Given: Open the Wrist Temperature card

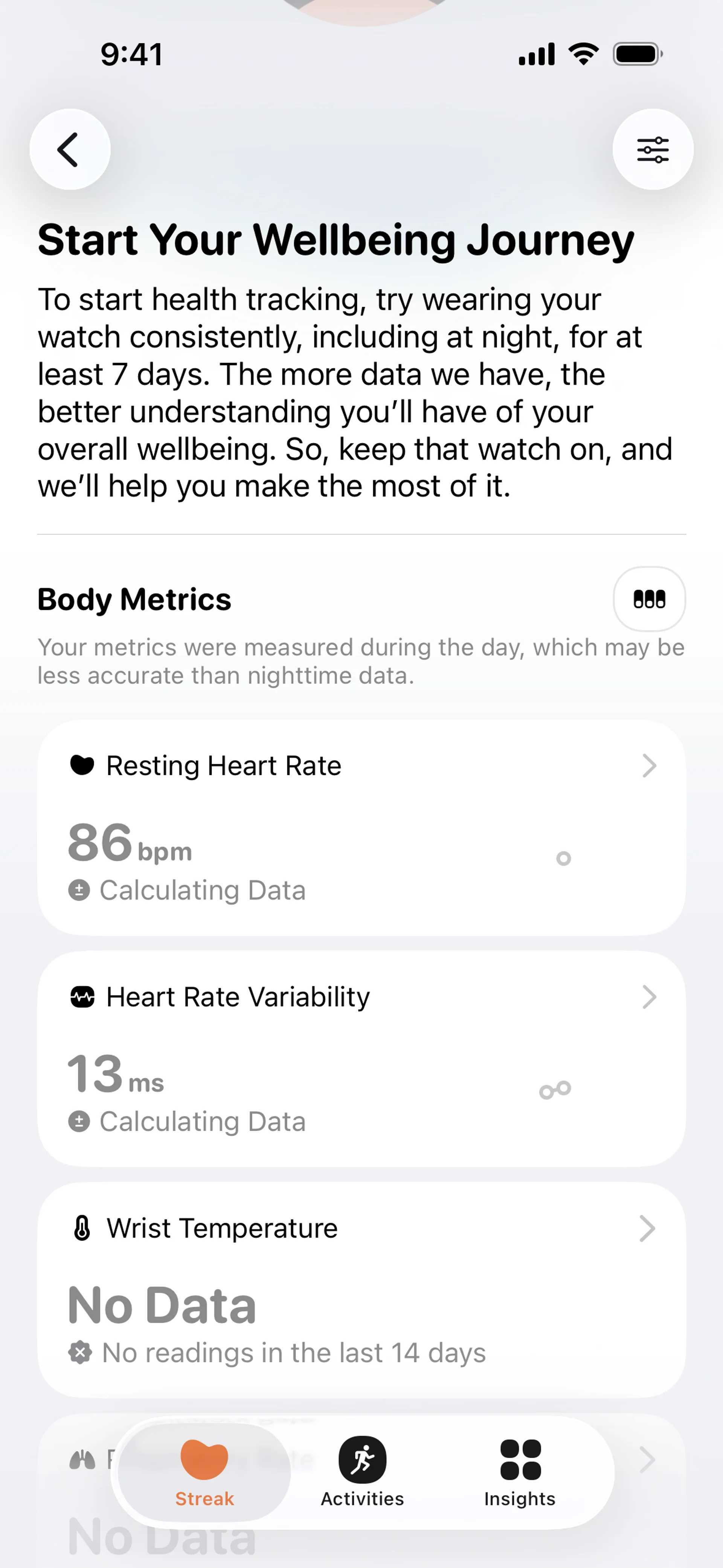Looking at the screenshot, I should [361, 1289].
